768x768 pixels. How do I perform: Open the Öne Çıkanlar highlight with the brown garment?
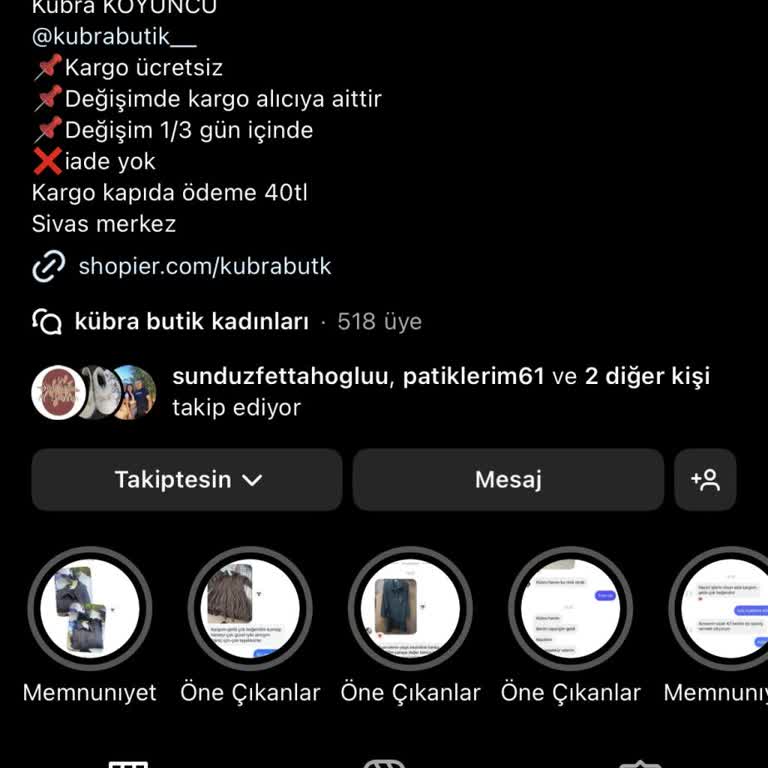tap(250, 608)
